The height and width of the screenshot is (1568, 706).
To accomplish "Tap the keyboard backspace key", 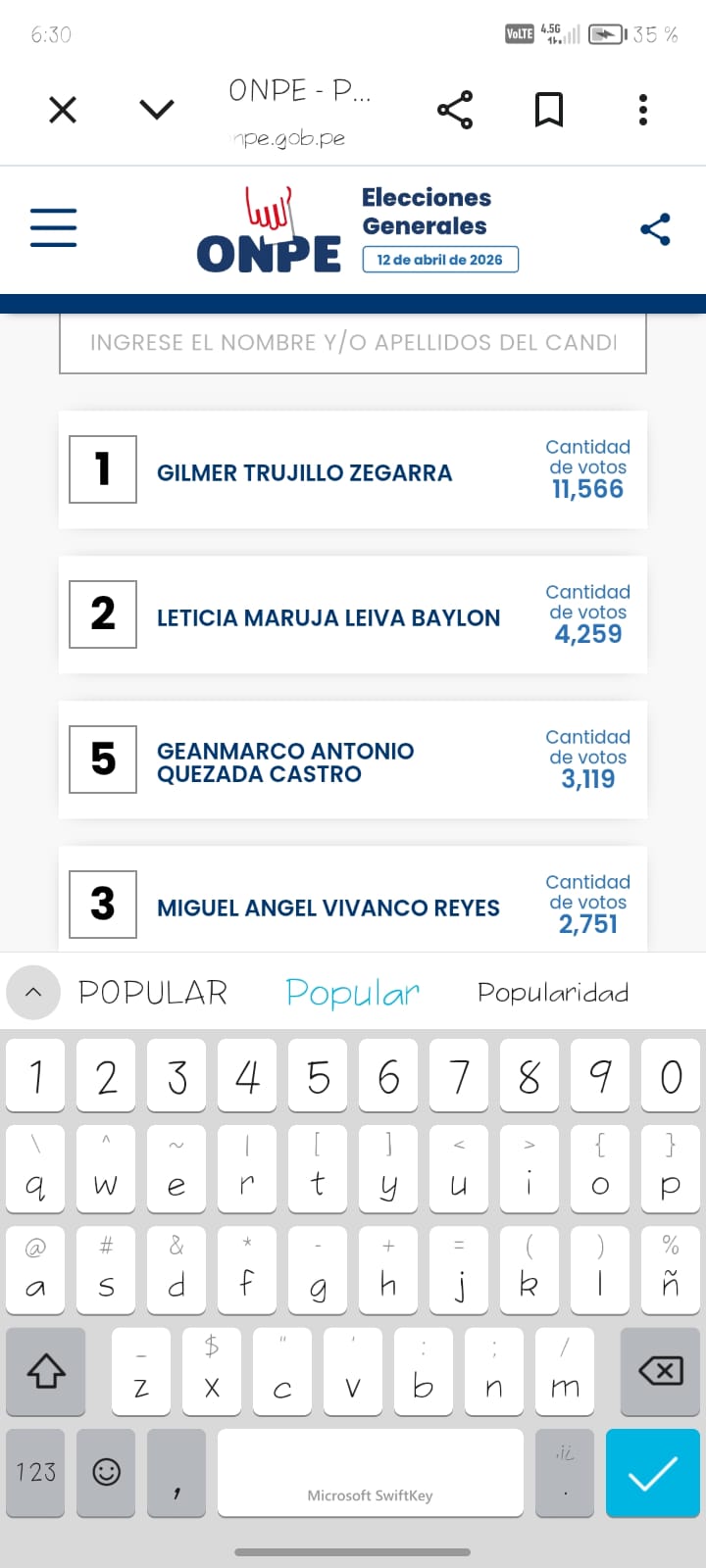I will pyautogui.click(x=660, y=1372).
